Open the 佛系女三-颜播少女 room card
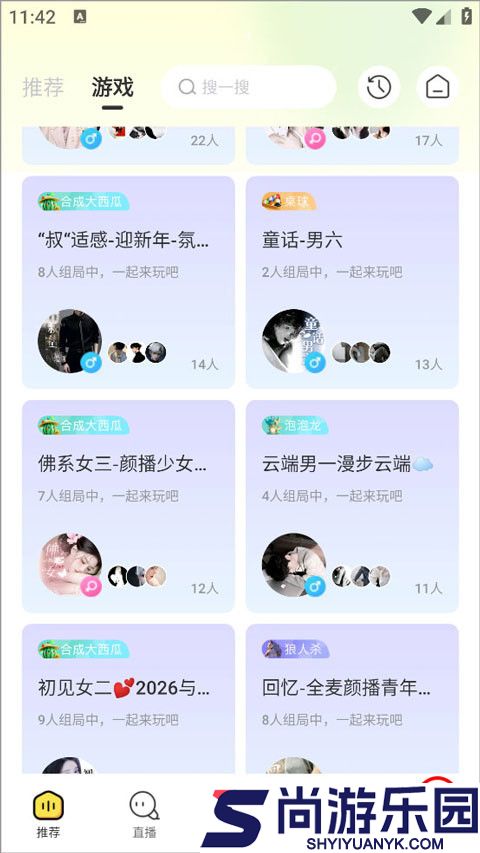 (x=128, y=506)
